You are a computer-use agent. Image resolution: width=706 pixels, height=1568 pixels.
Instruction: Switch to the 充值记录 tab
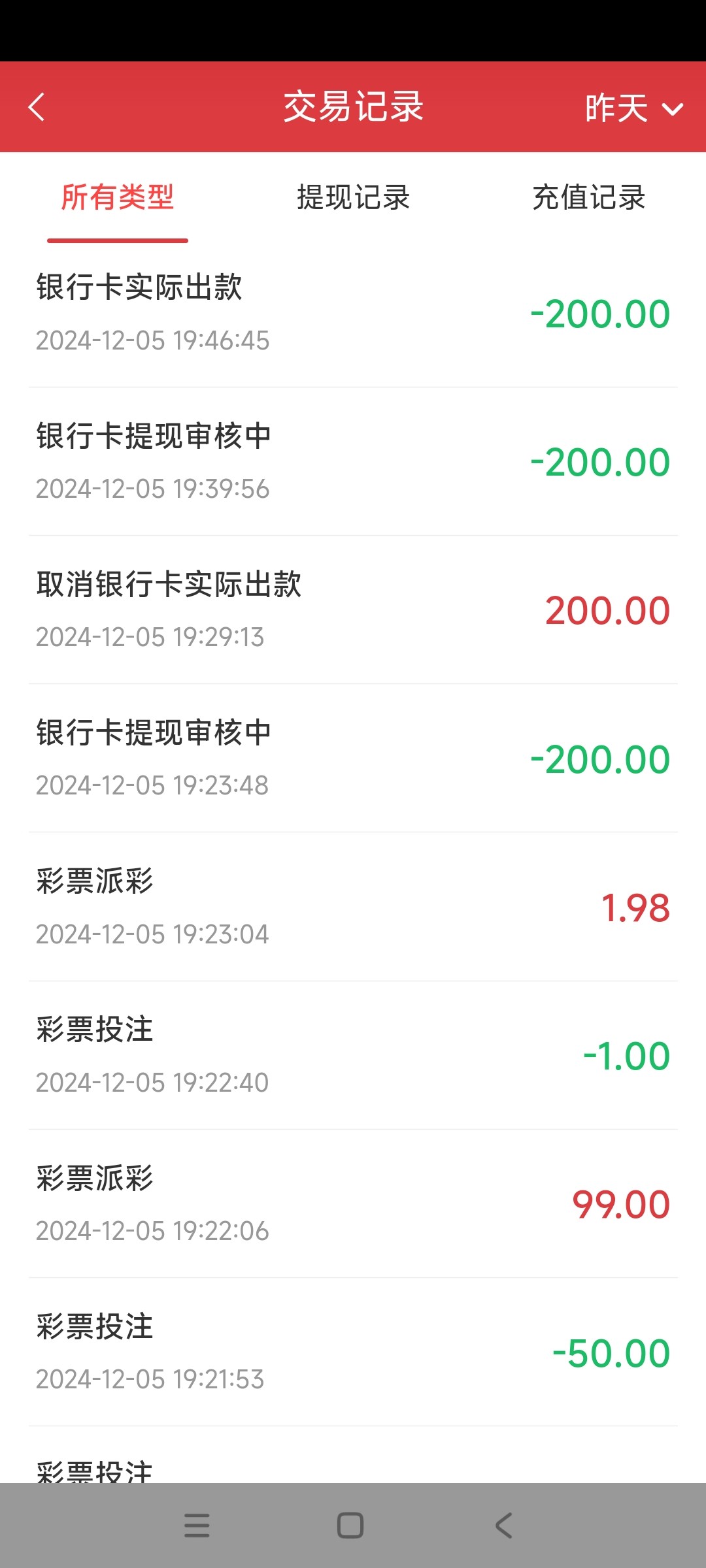[588, 197]
